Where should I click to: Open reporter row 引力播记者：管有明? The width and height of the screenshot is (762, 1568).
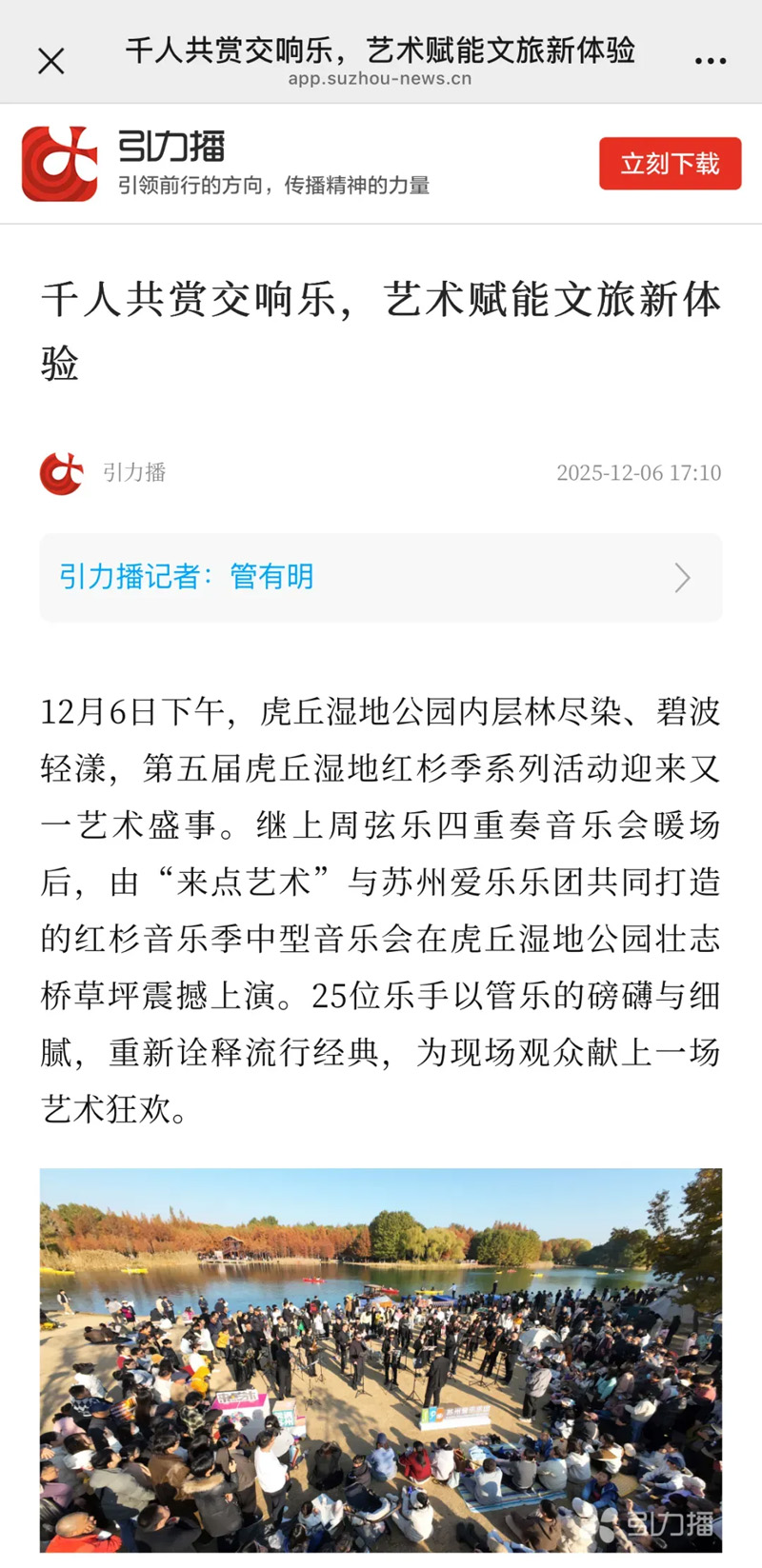coord(381,577)
